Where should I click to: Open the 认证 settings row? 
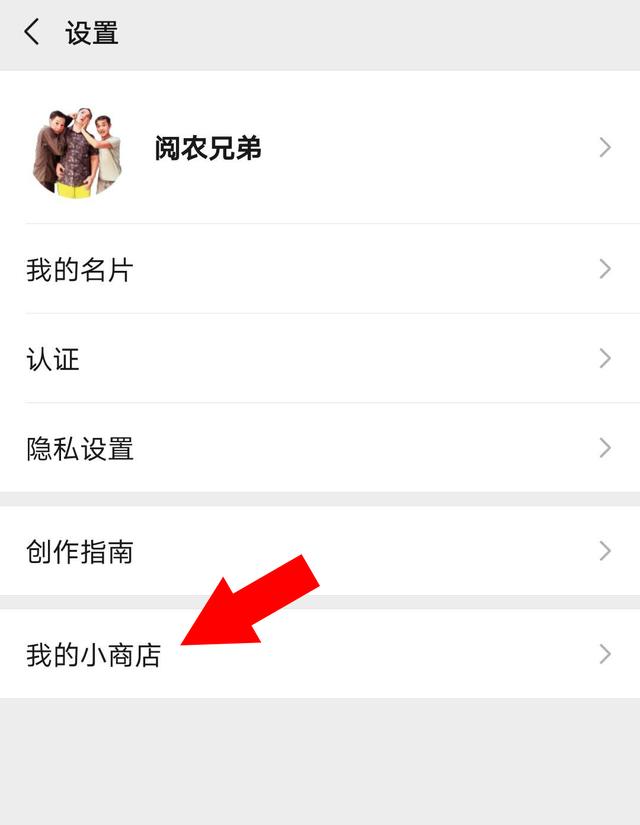click(x=320, y=359)
